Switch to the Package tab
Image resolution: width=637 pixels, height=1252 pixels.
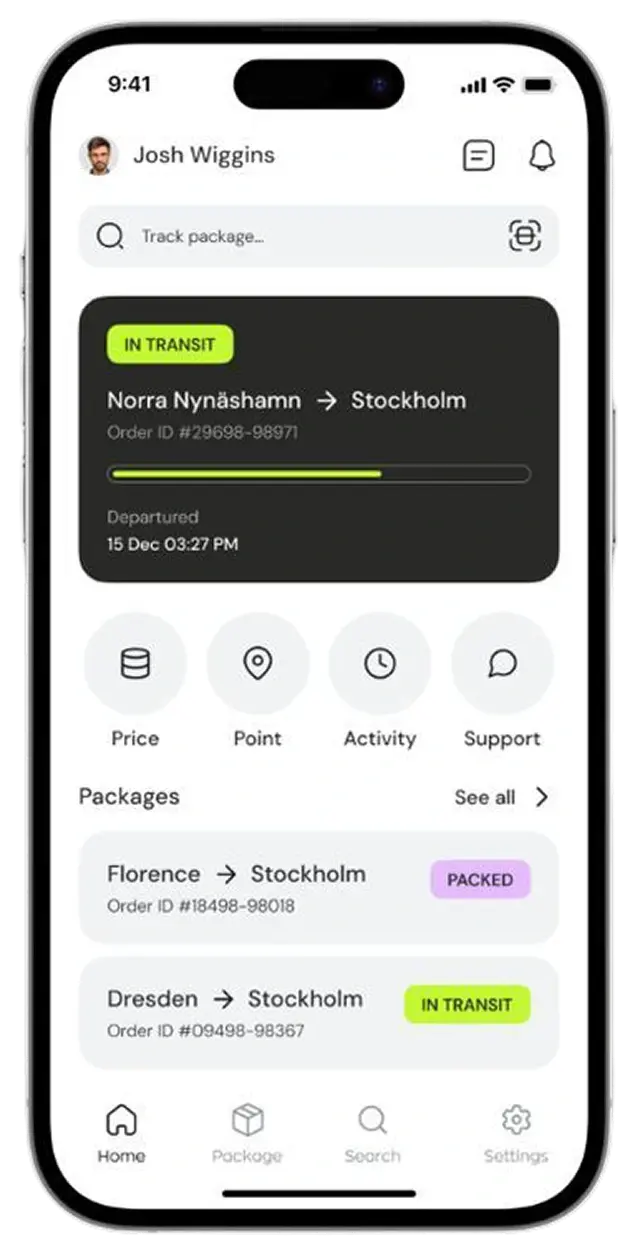pos(247,1134)
